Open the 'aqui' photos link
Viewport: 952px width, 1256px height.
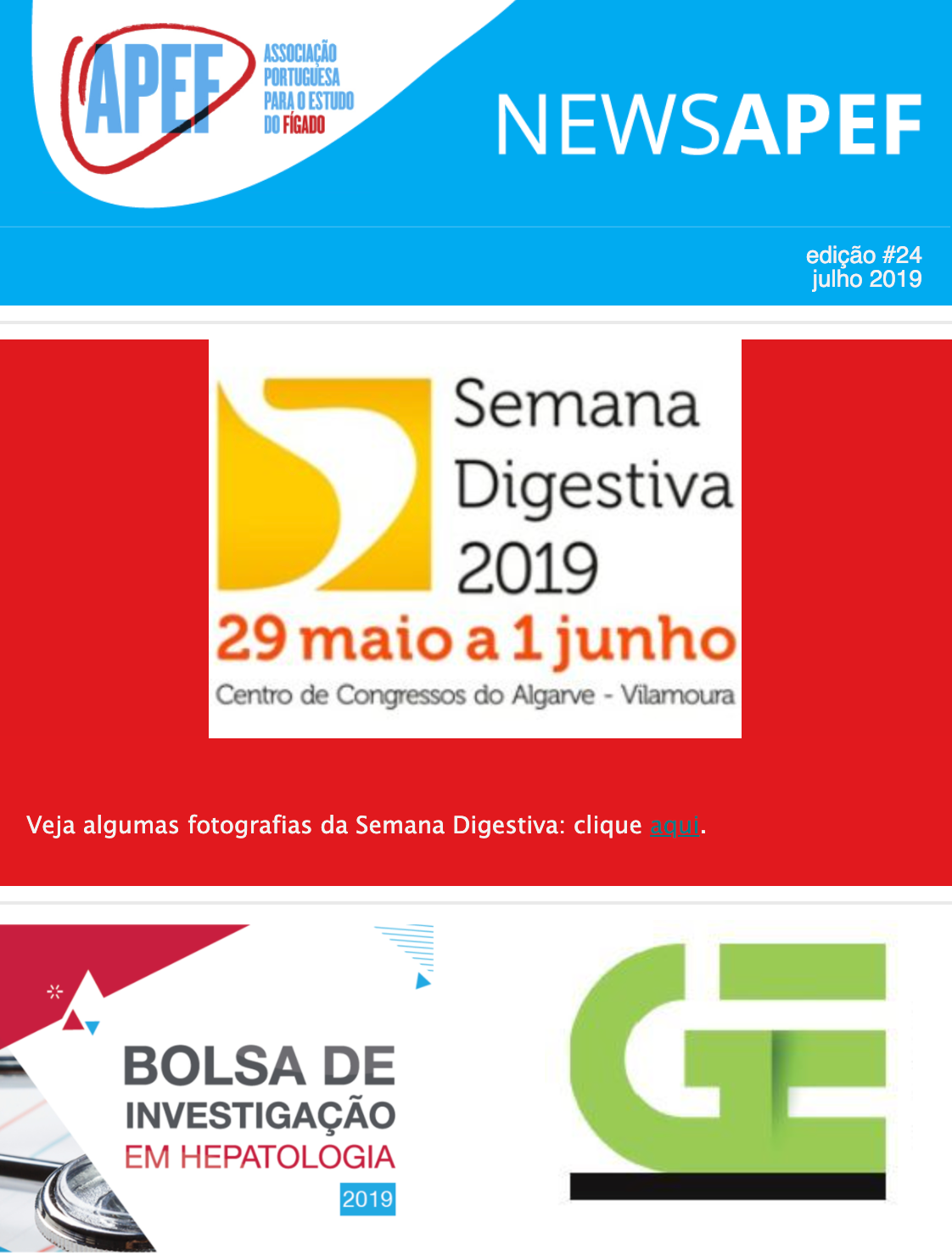tap(675, 825)
